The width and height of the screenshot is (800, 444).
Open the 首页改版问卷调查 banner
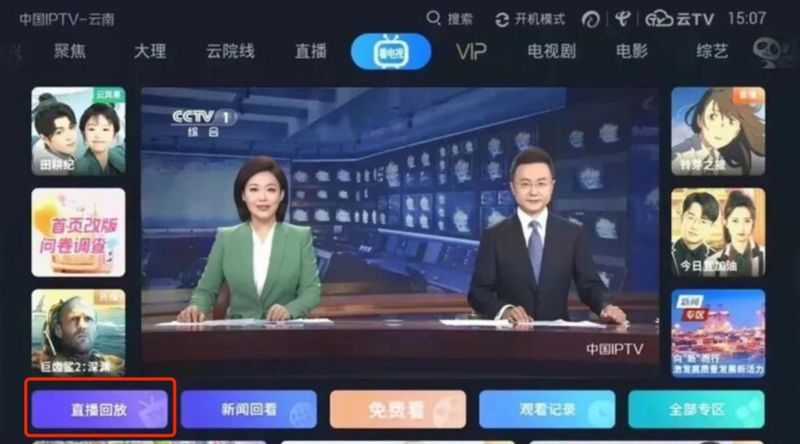pos(78,232)
